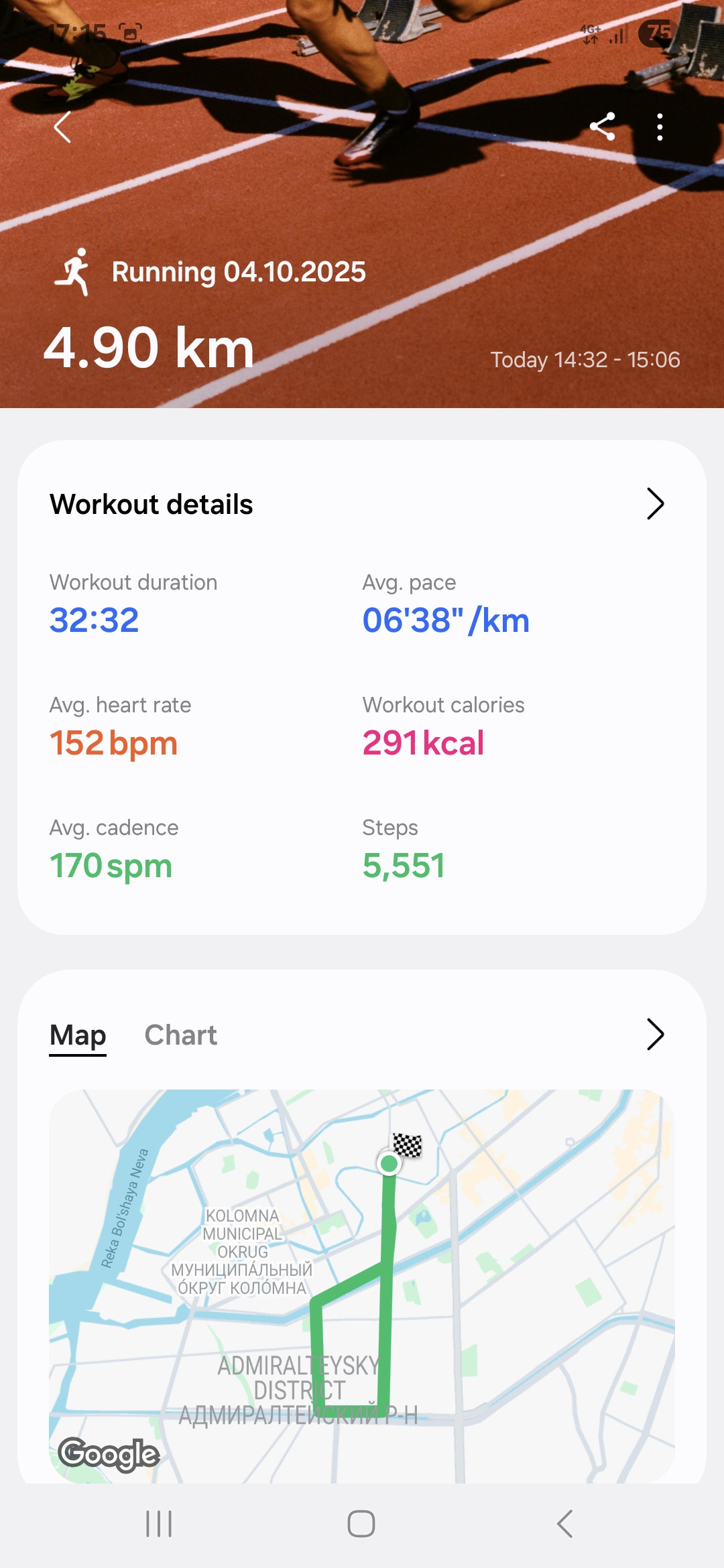Select the Map tab

[x=78, y=1036]
